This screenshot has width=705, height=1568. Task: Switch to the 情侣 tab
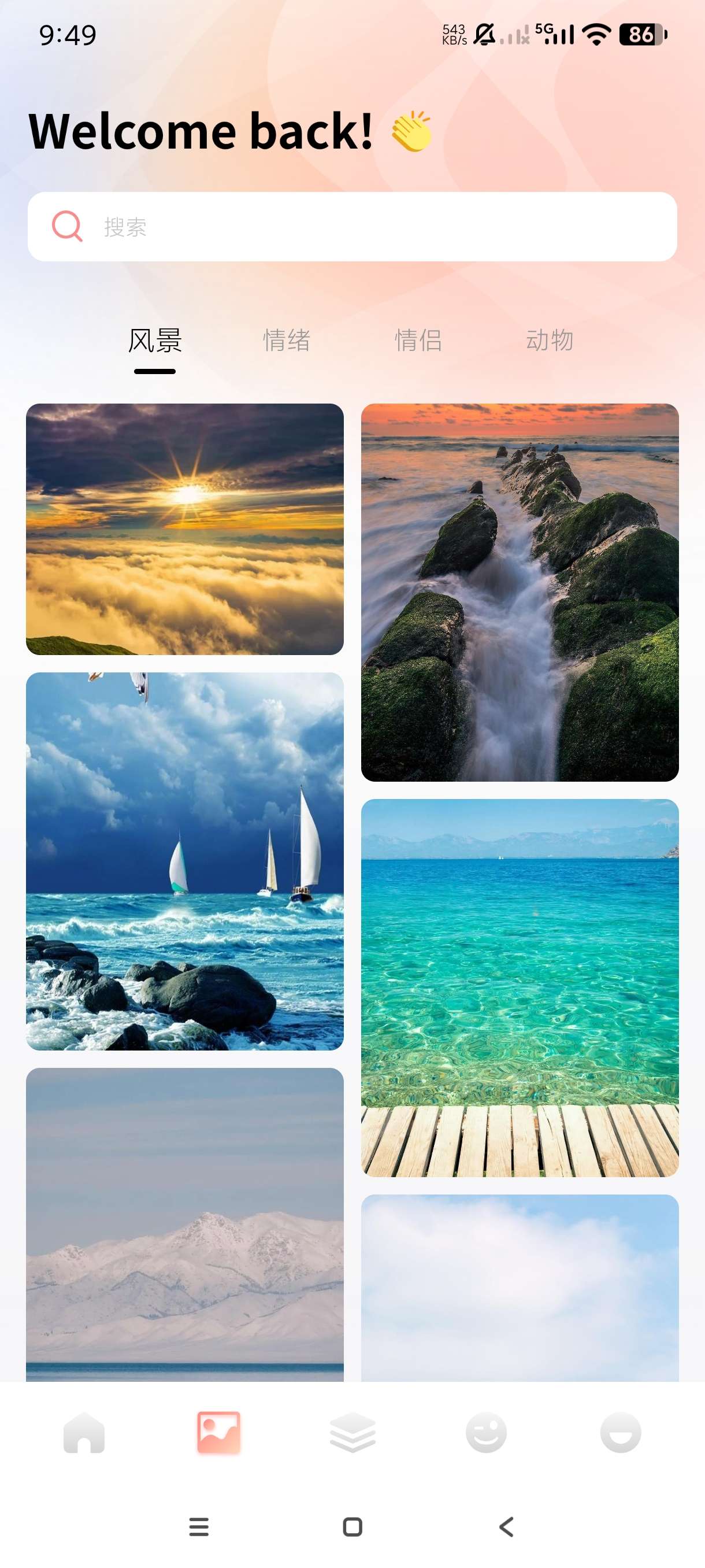(418, 341)
